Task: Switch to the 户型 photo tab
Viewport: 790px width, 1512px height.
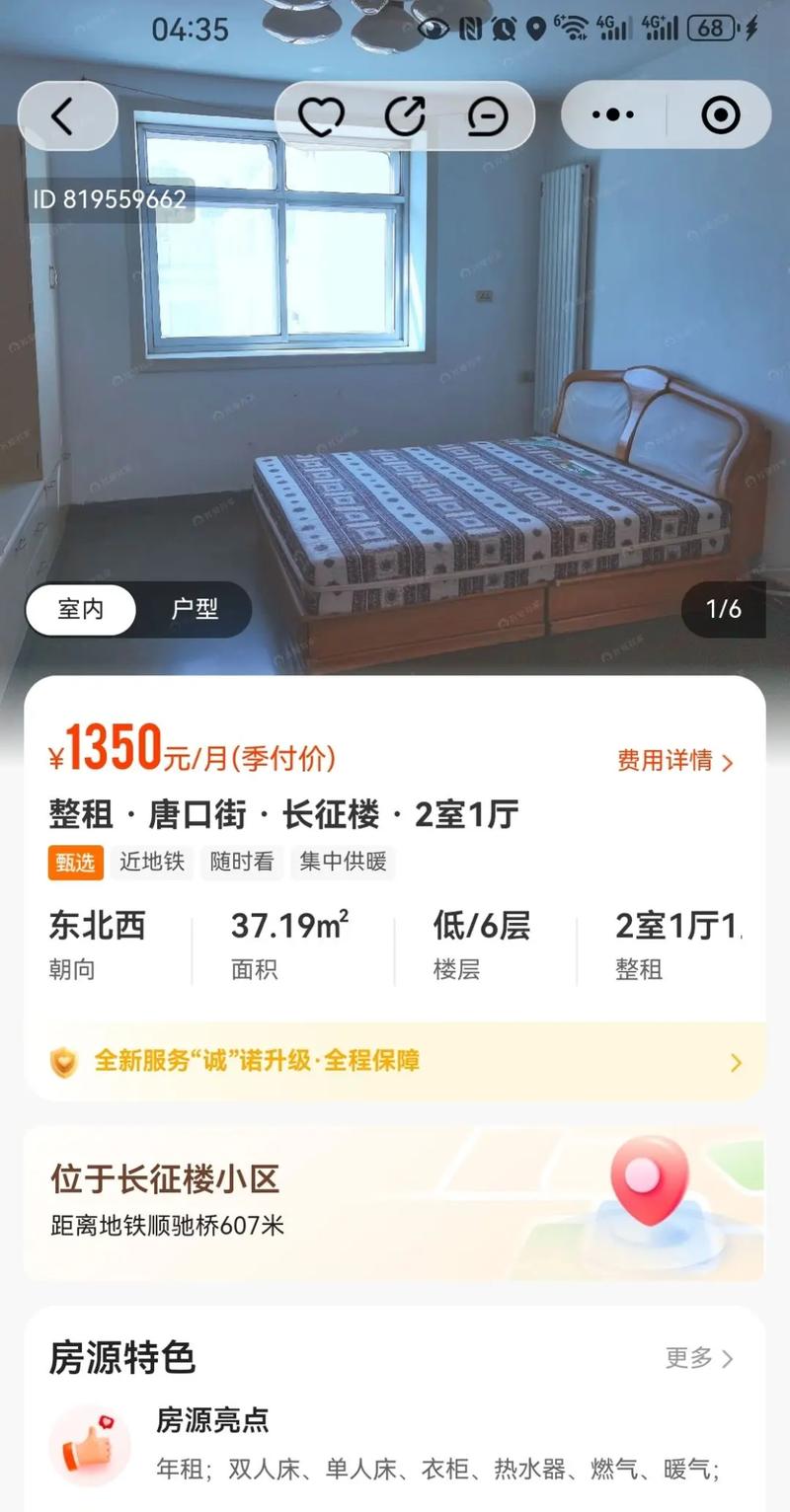Action: pyautogui.click(x=195, y=609)
